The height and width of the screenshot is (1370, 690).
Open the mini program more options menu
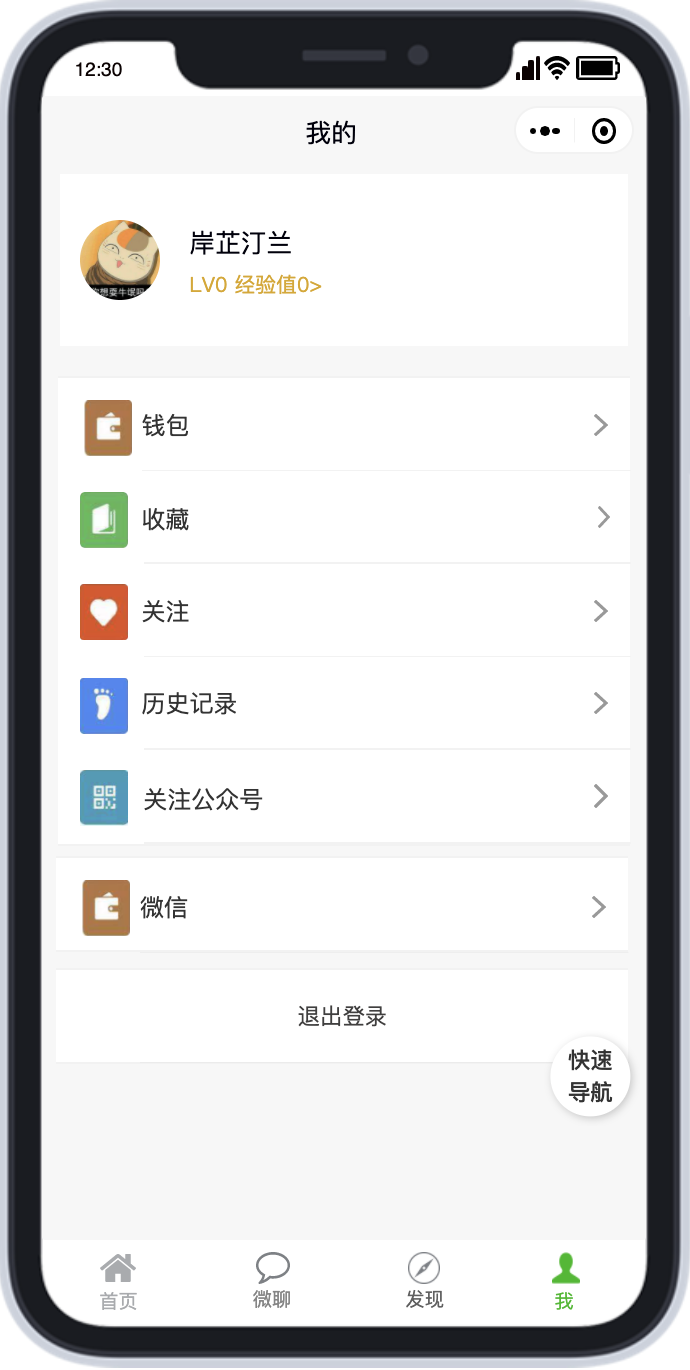[x=545, y=131]
